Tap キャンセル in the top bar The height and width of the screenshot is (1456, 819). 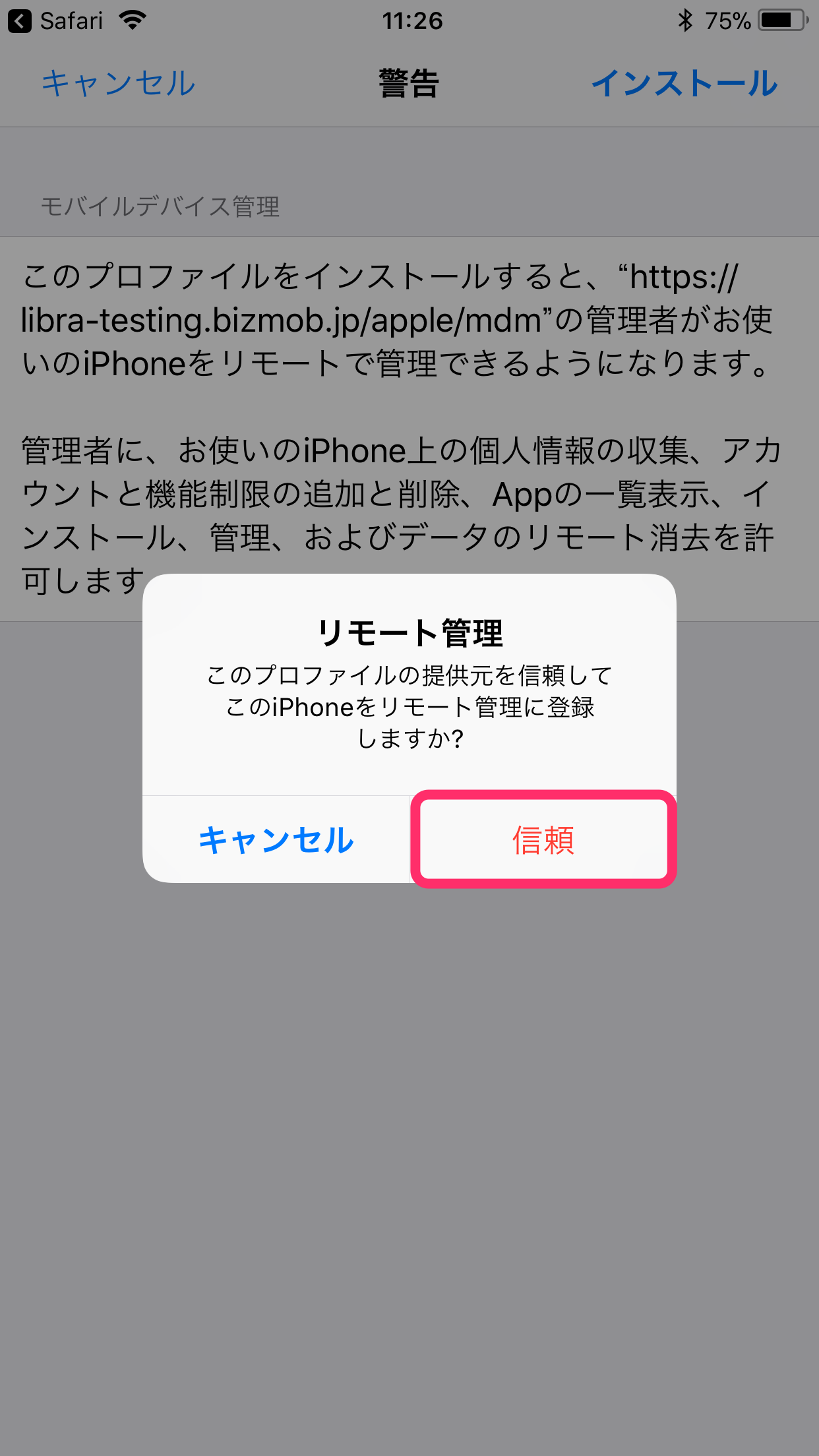tap(119, 84)
